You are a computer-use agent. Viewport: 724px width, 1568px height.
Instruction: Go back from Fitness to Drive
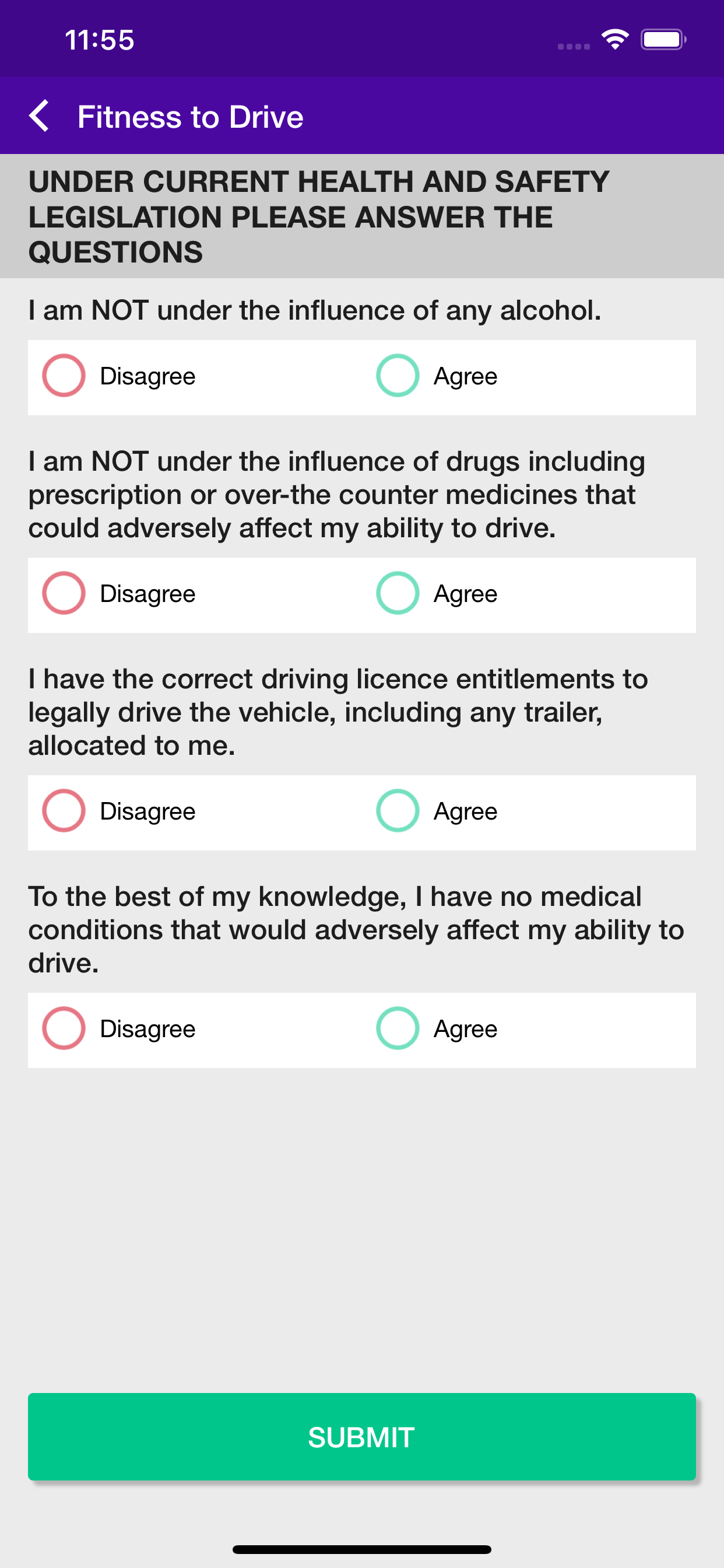(40, 116)
